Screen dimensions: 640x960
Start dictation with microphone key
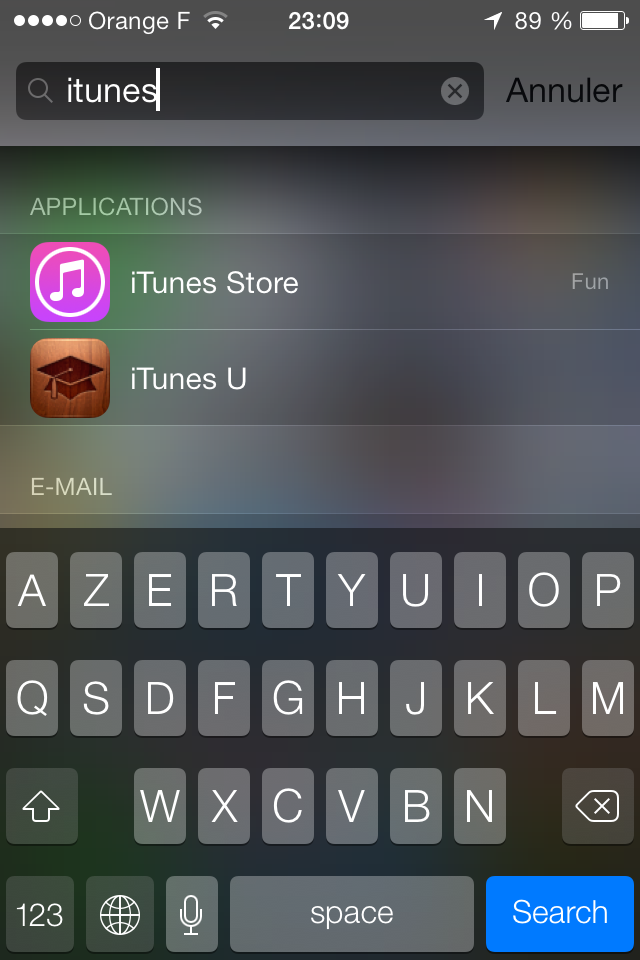point(191,913)
